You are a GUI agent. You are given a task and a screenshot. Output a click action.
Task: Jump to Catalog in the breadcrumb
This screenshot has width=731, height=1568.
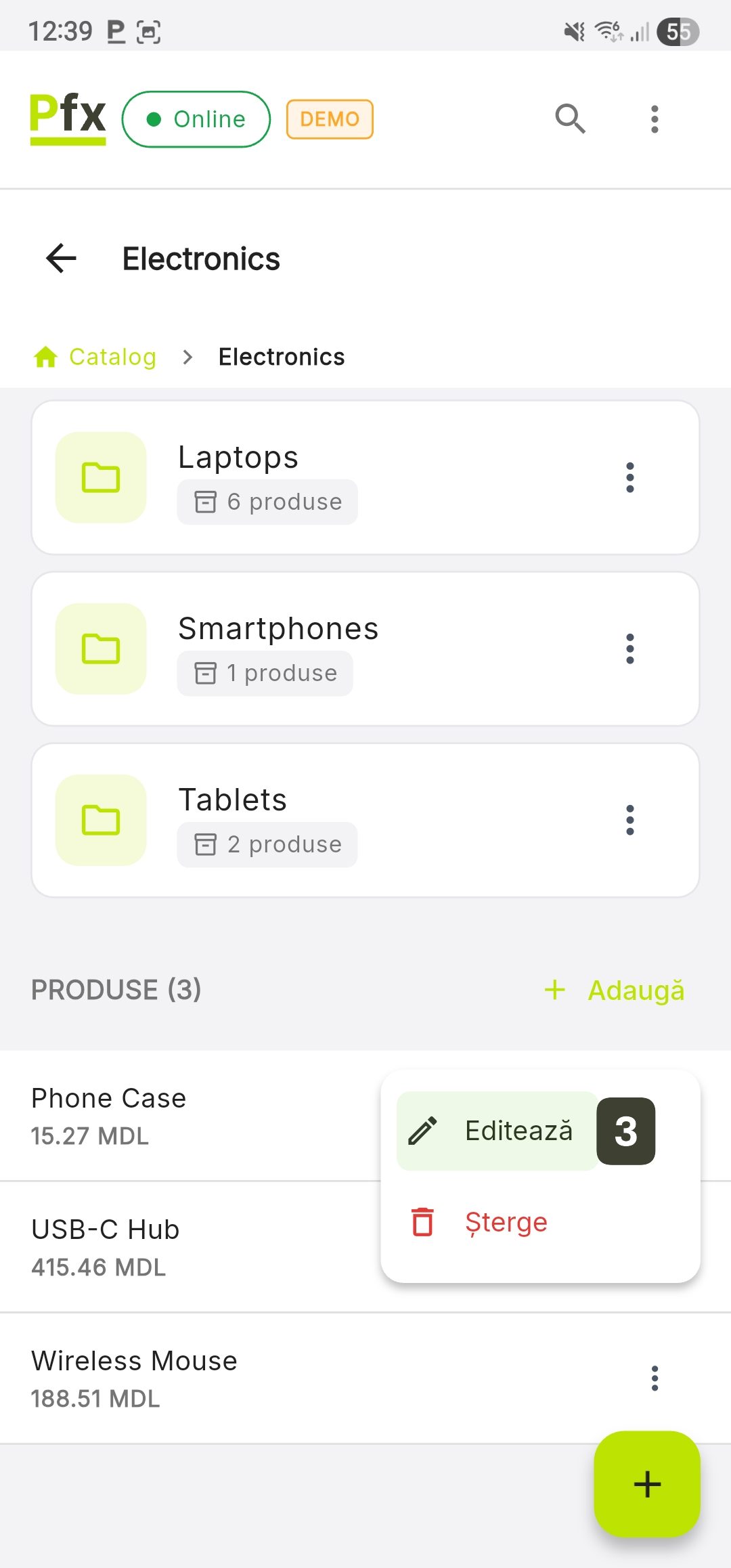click(x=112, y=357)
